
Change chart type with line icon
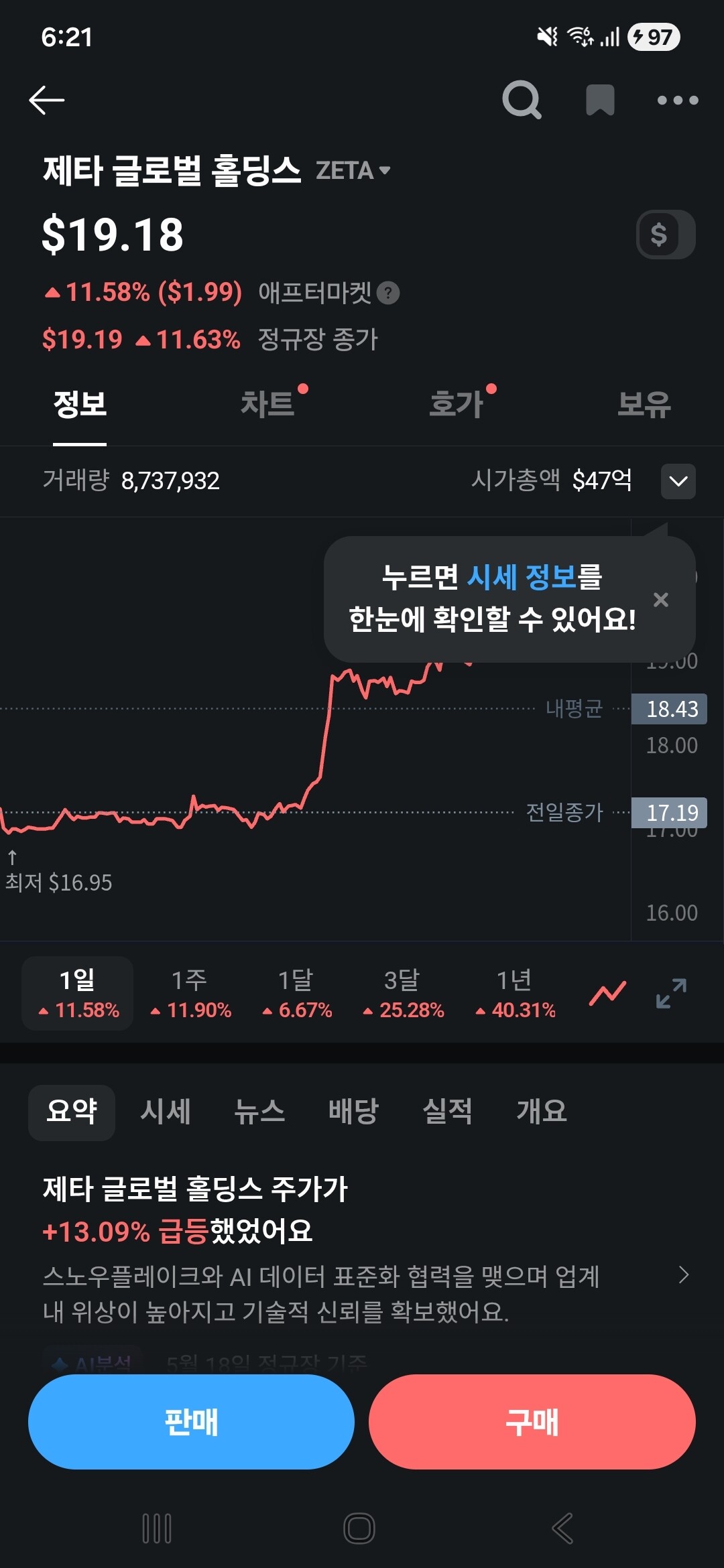(x=607, y=993)
